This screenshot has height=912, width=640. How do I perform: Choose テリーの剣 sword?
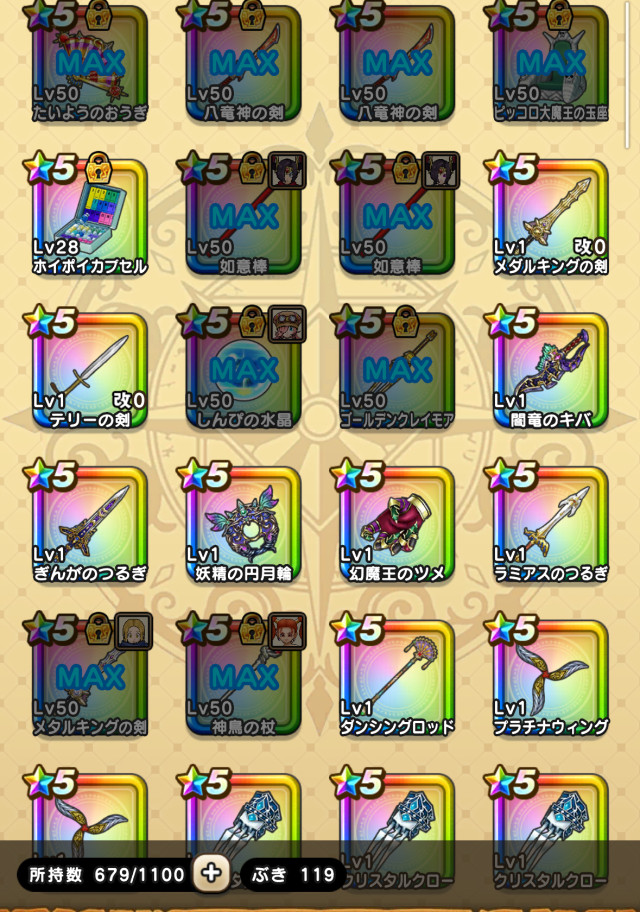(x=90, y=372)
